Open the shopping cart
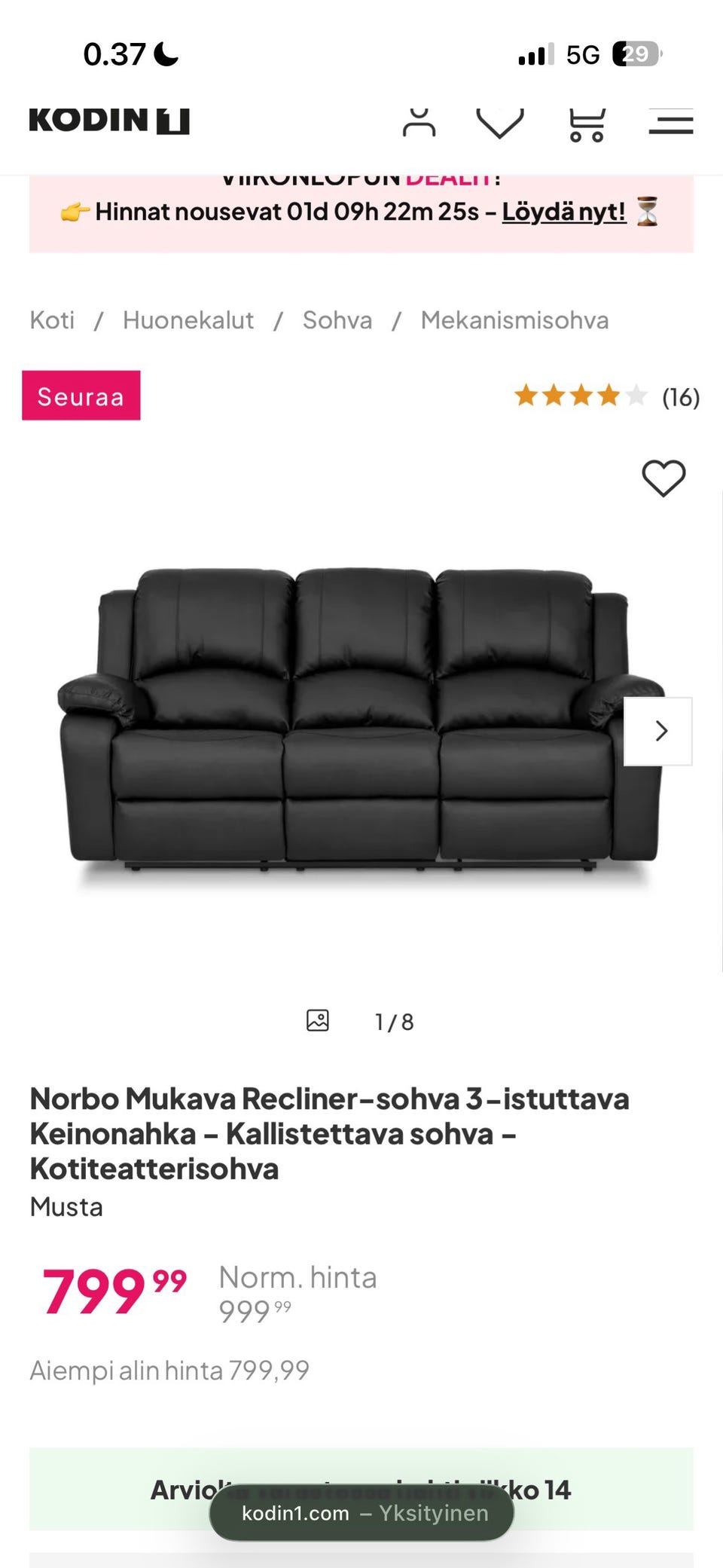The height and width of the screenshot is (1568, 723). click(x=587, y=124)
